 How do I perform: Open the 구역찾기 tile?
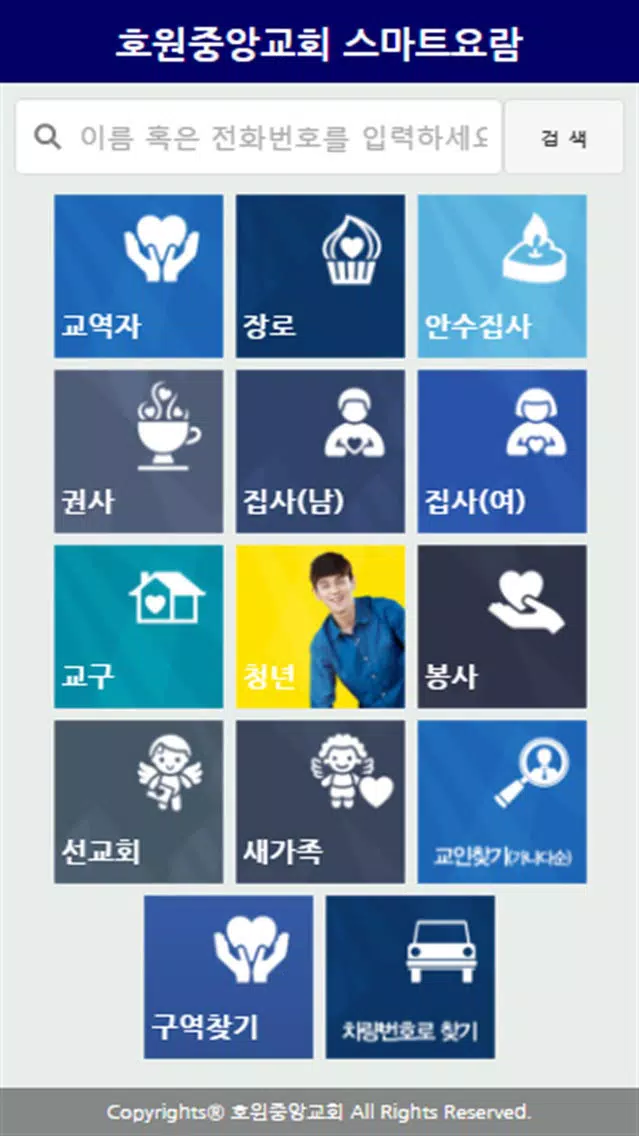pyautogui.click(x=228, y=977)
